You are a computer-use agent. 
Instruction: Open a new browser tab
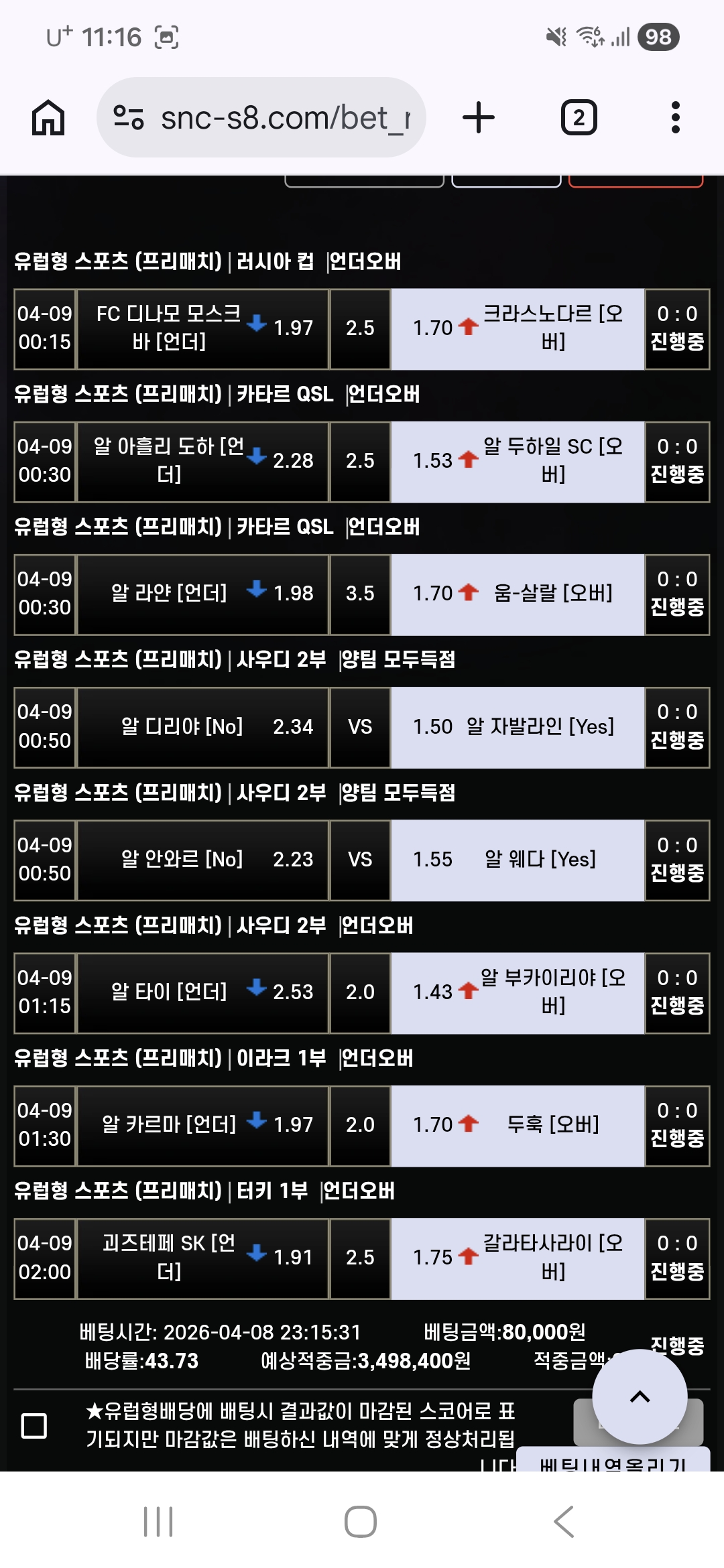479,118
